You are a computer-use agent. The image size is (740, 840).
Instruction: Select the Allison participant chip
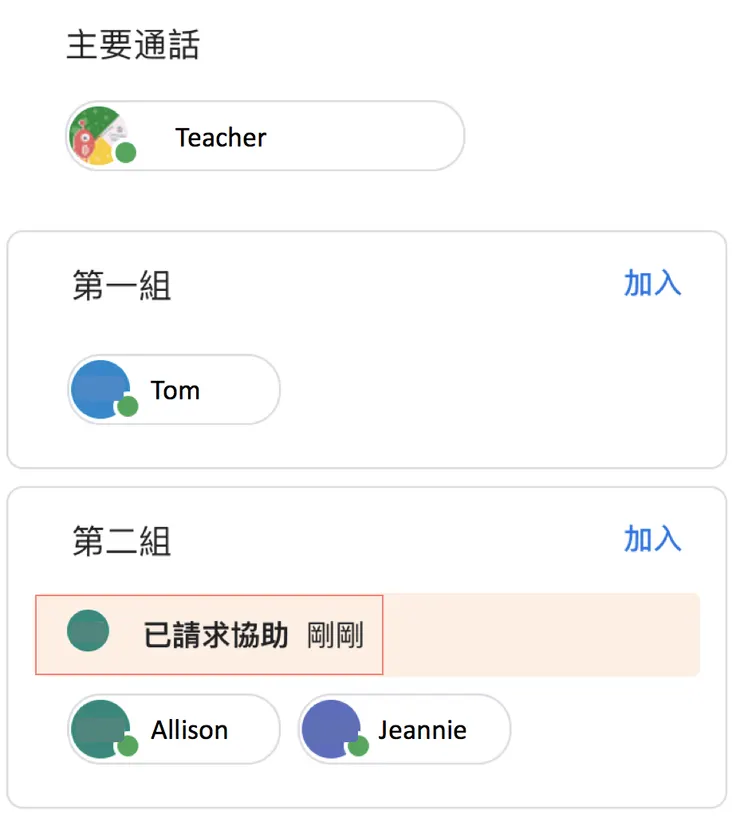172,730
